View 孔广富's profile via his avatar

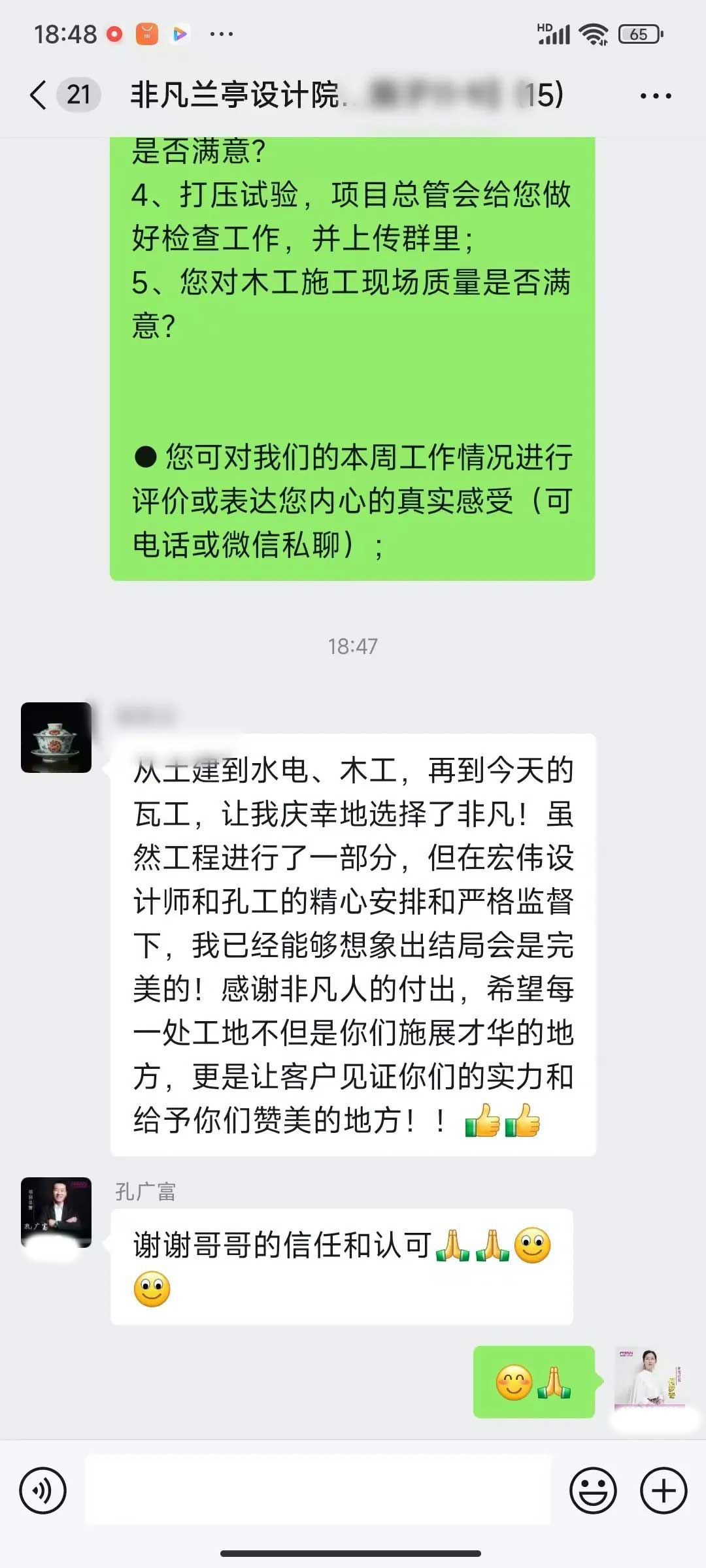(56, 1213)
